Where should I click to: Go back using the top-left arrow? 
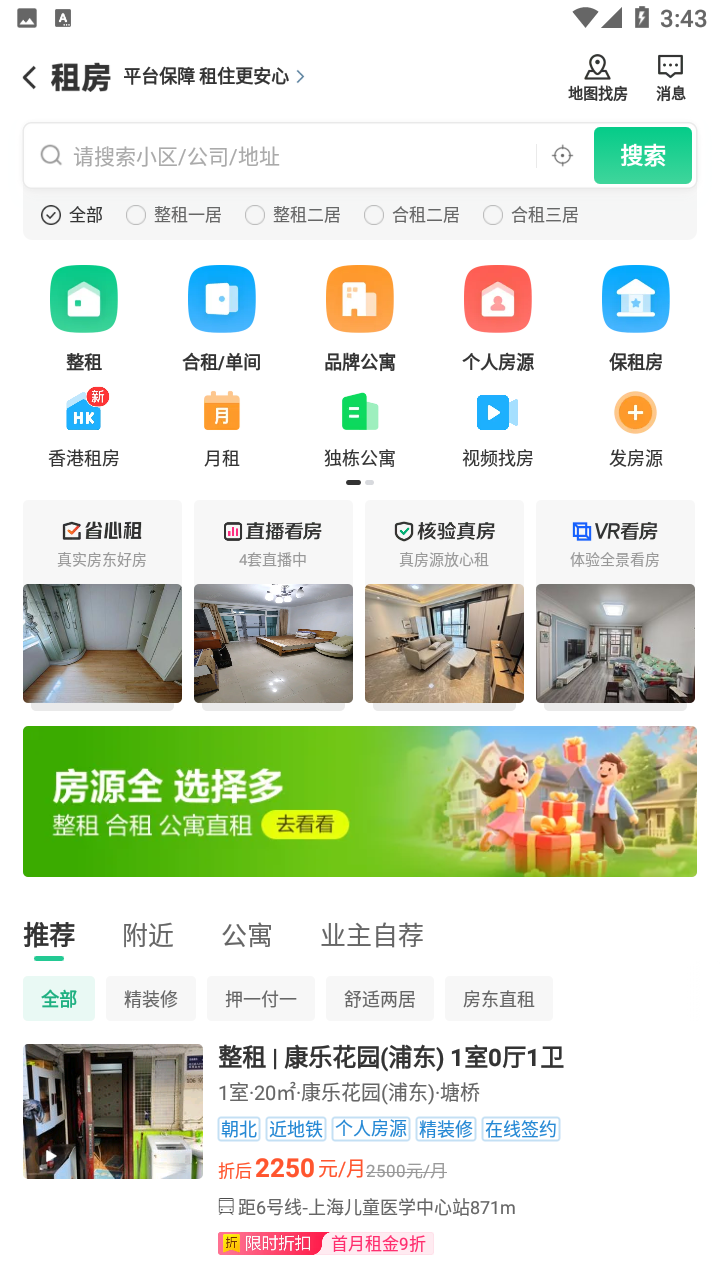point(30,77)
